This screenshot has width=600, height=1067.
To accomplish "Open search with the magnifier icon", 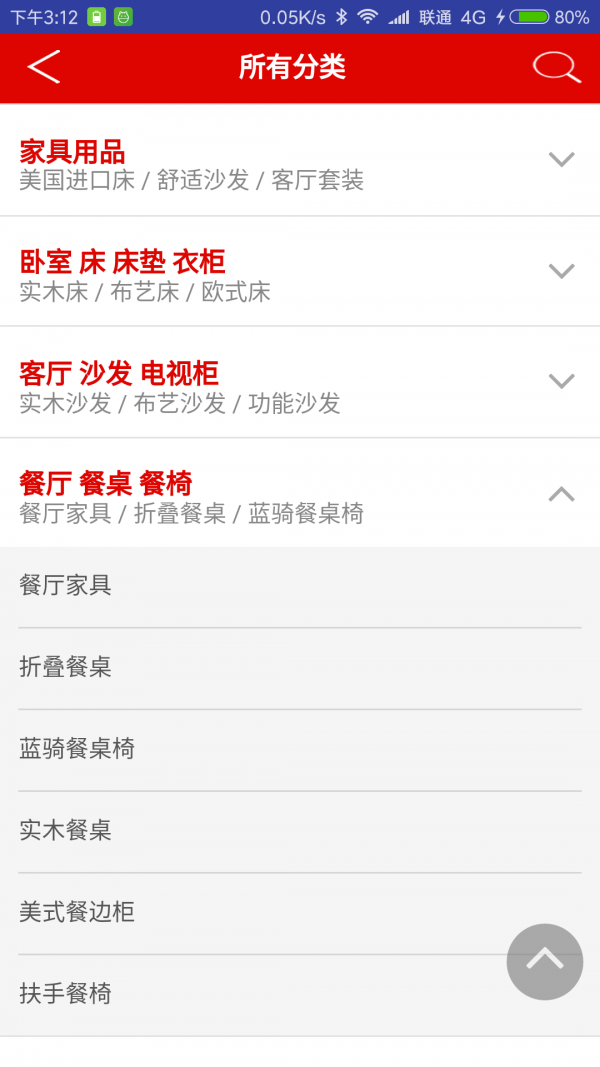I will pos(556,67).
